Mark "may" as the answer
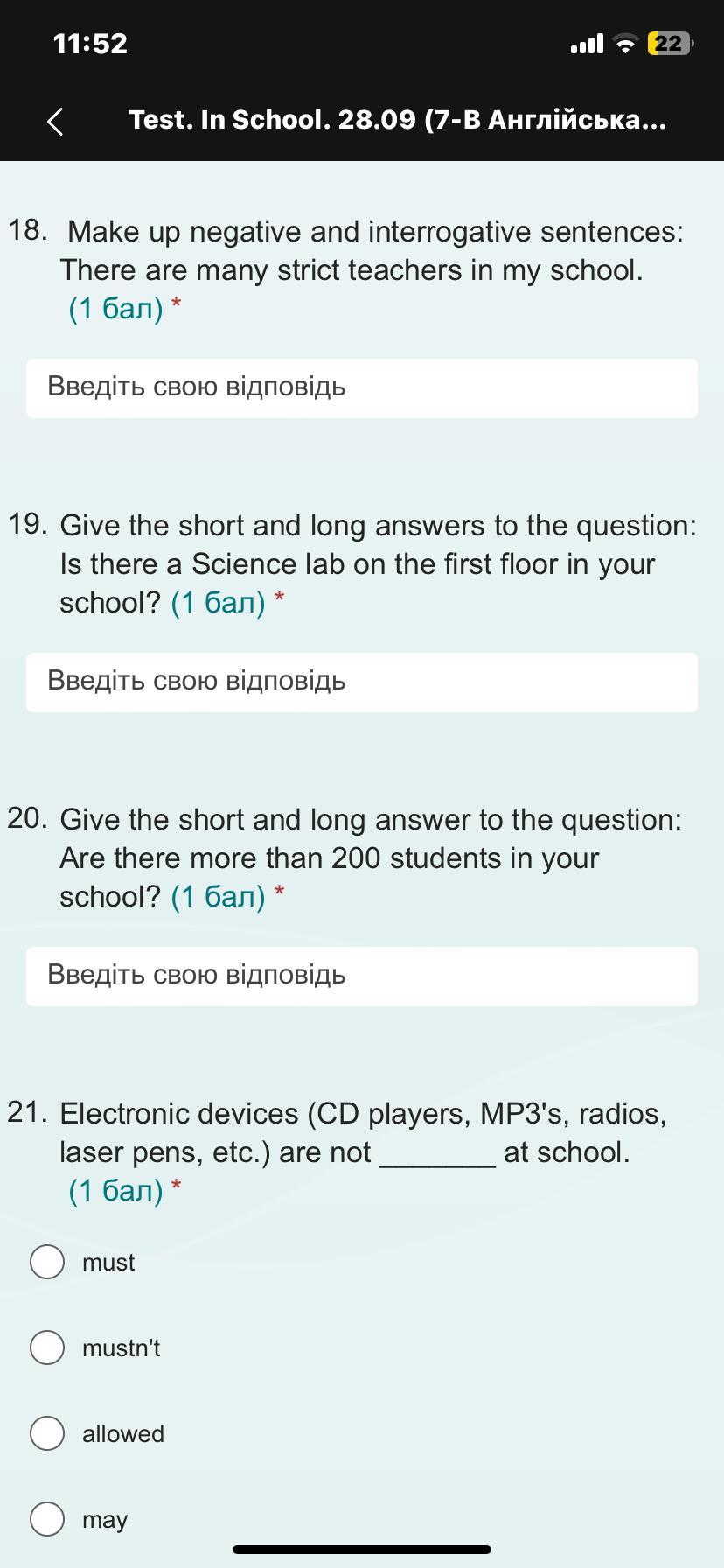 47,1519
